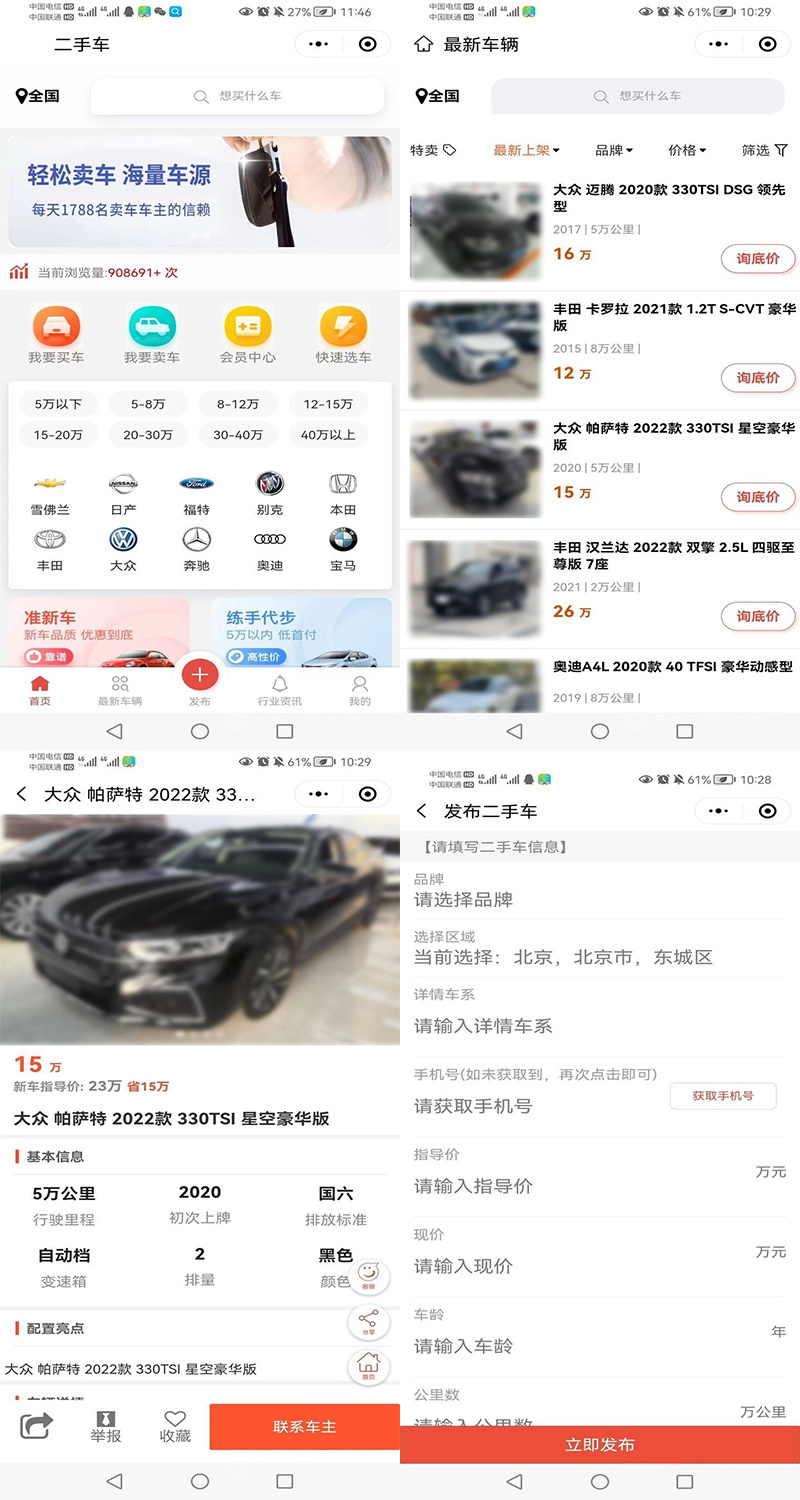Tap the 举报 report icon on detail page
The width and height of the screenshot is (800, 1500).
104,1426
